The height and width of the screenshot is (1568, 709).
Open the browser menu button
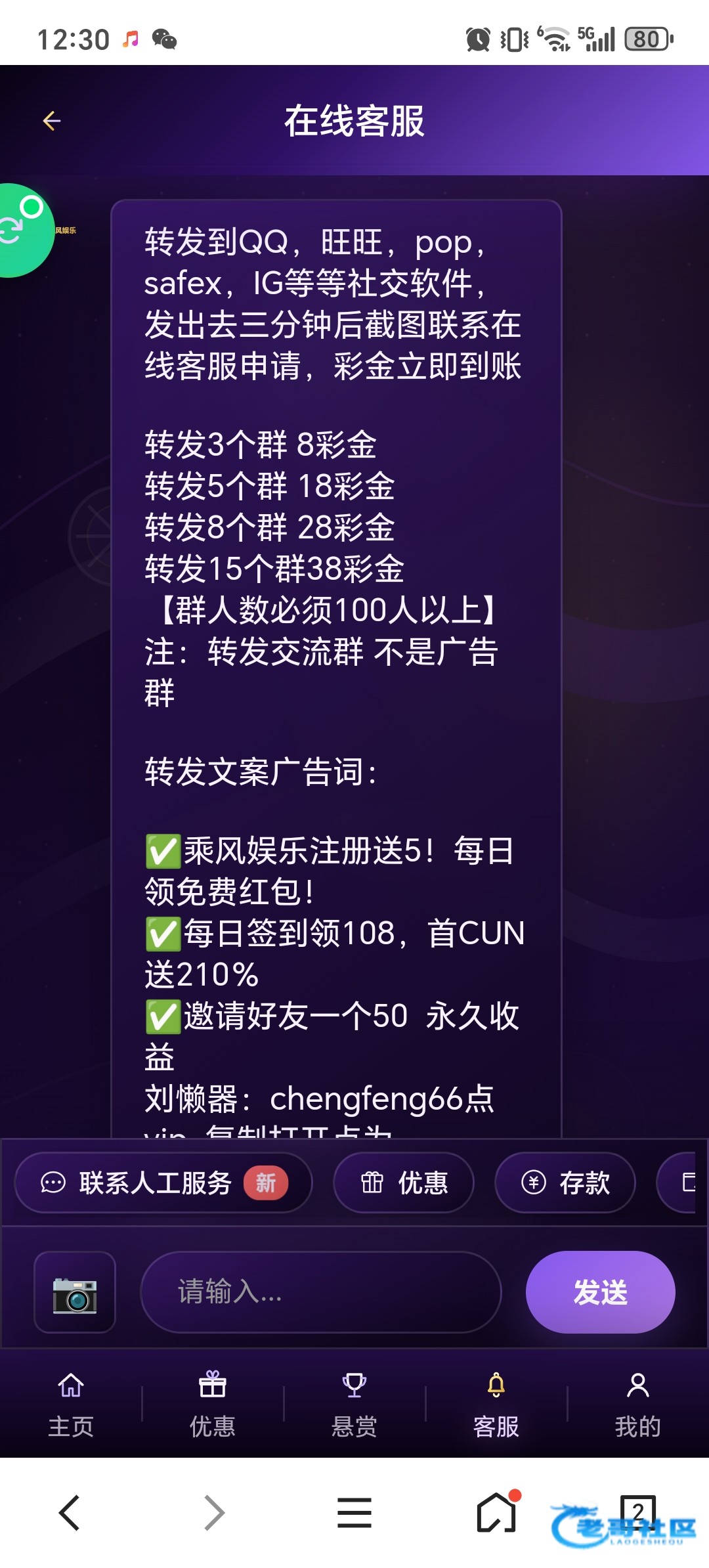click(354, 1512)
